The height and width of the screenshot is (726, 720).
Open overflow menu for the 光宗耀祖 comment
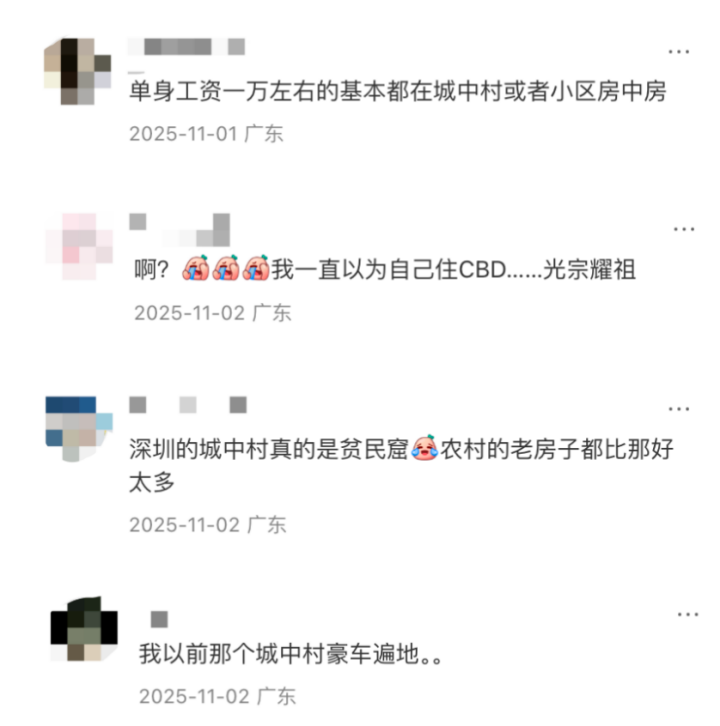point(683,230)
